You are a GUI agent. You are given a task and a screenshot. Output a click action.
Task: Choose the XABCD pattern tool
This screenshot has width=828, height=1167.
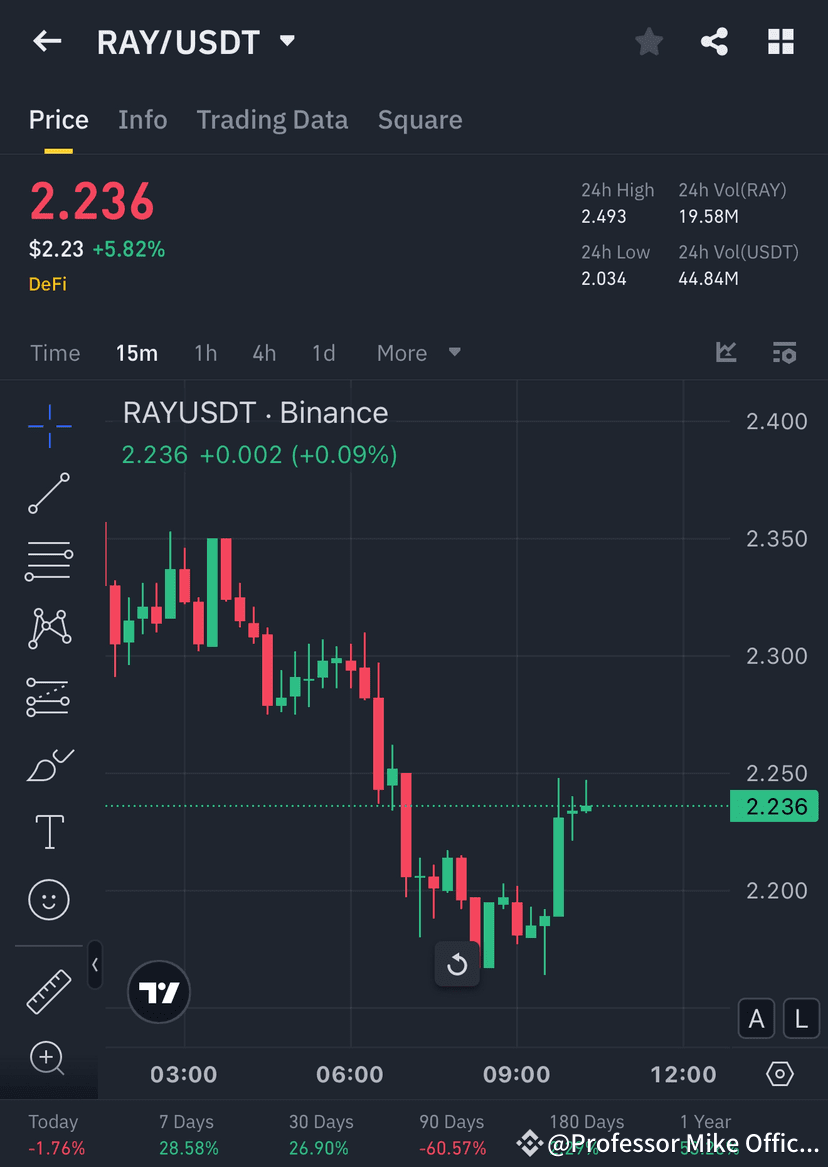point(48,627)
